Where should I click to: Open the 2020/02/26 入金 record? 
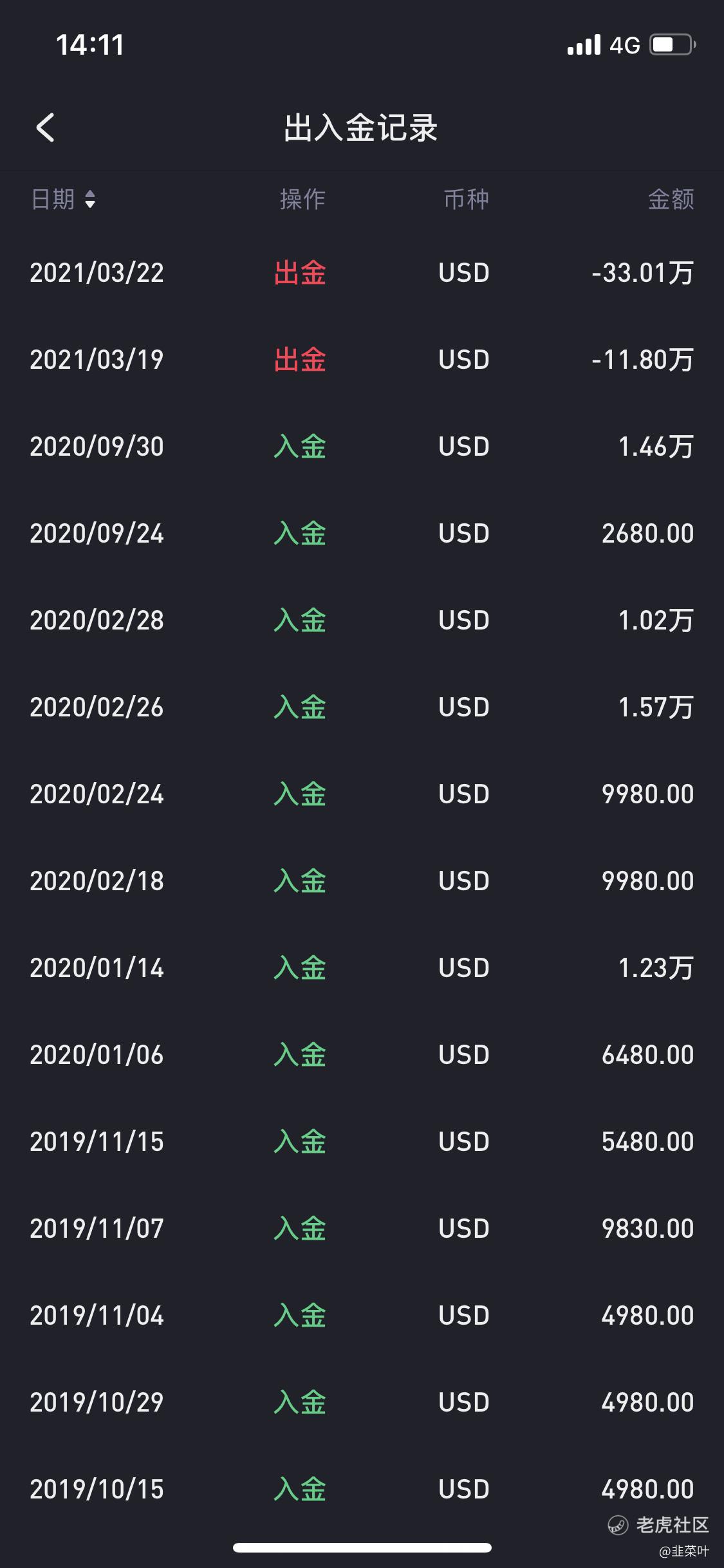coord(362,707)
